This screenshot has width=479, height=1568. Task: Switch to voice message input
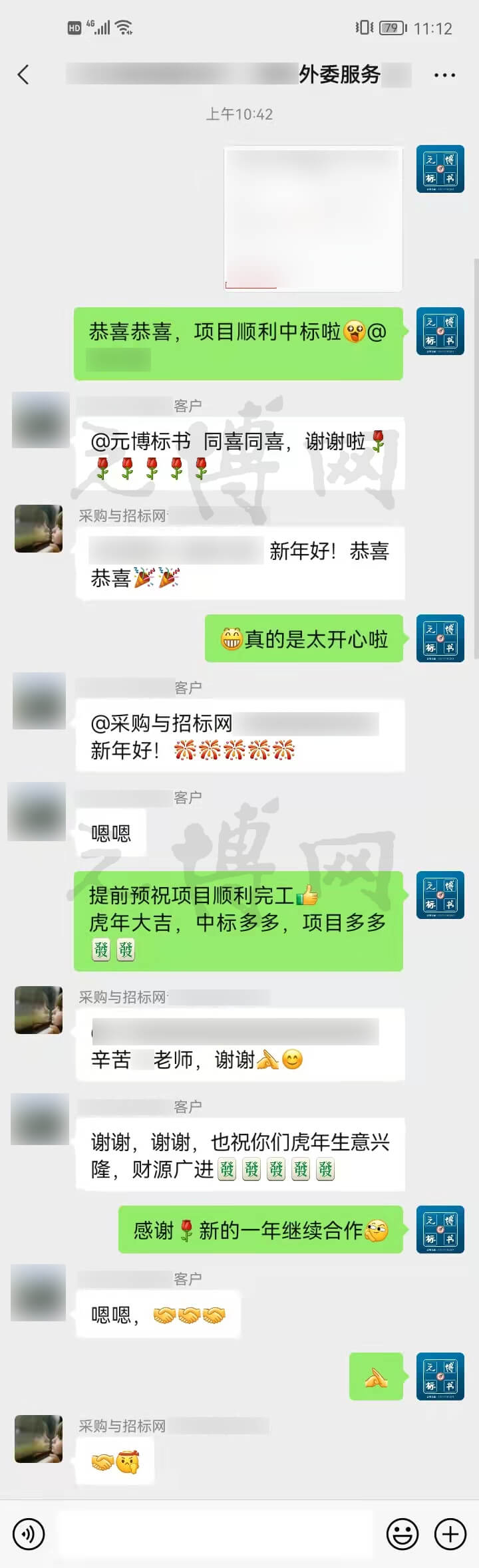click(28, 1533)
